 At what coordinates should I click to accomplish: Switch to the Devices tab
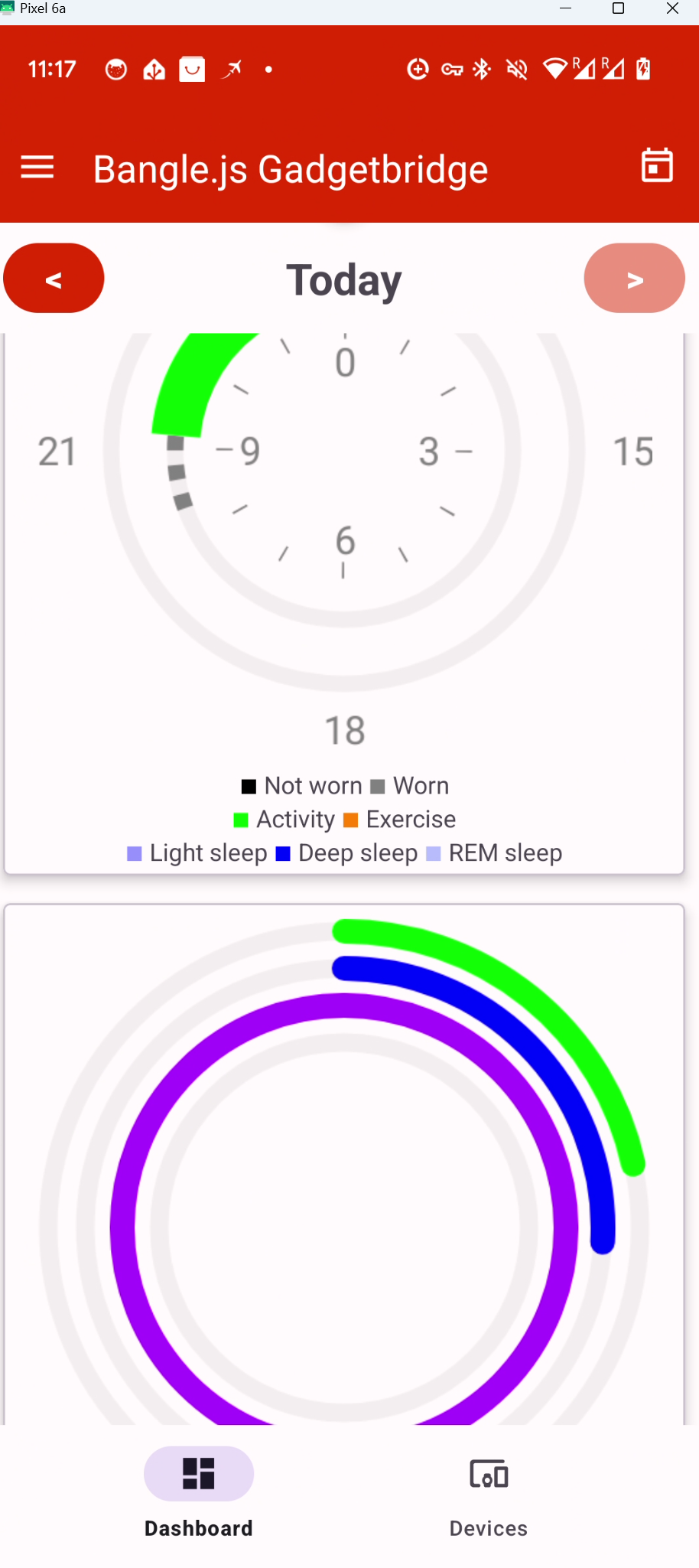489,1494
